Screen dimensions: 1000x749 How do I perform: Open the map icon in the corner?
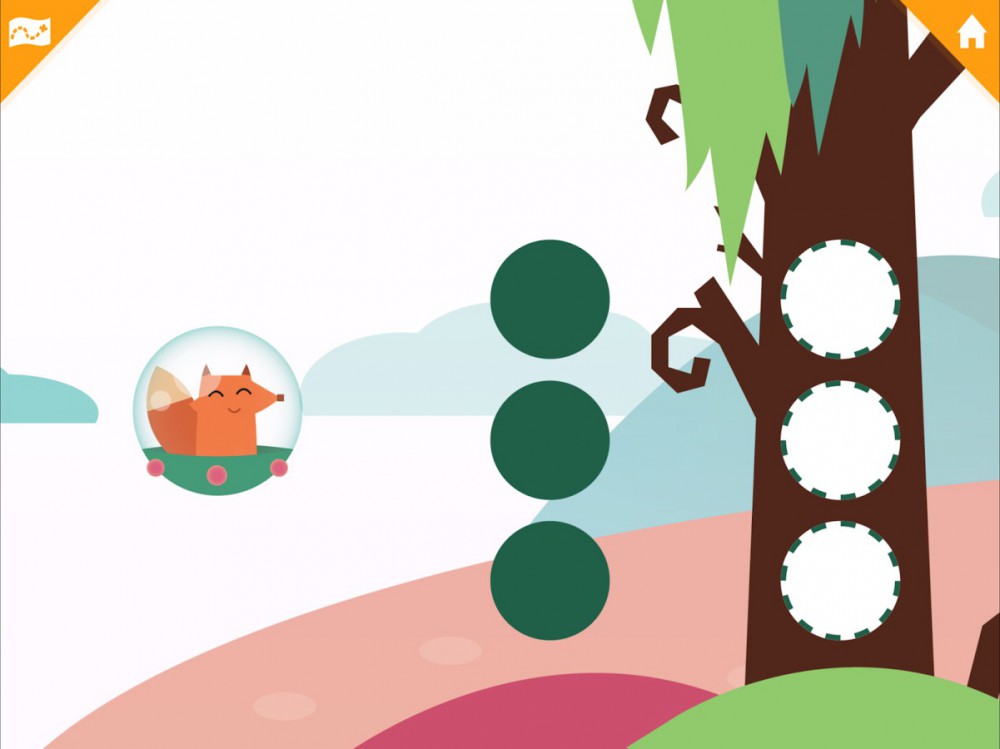pos(28,32)
